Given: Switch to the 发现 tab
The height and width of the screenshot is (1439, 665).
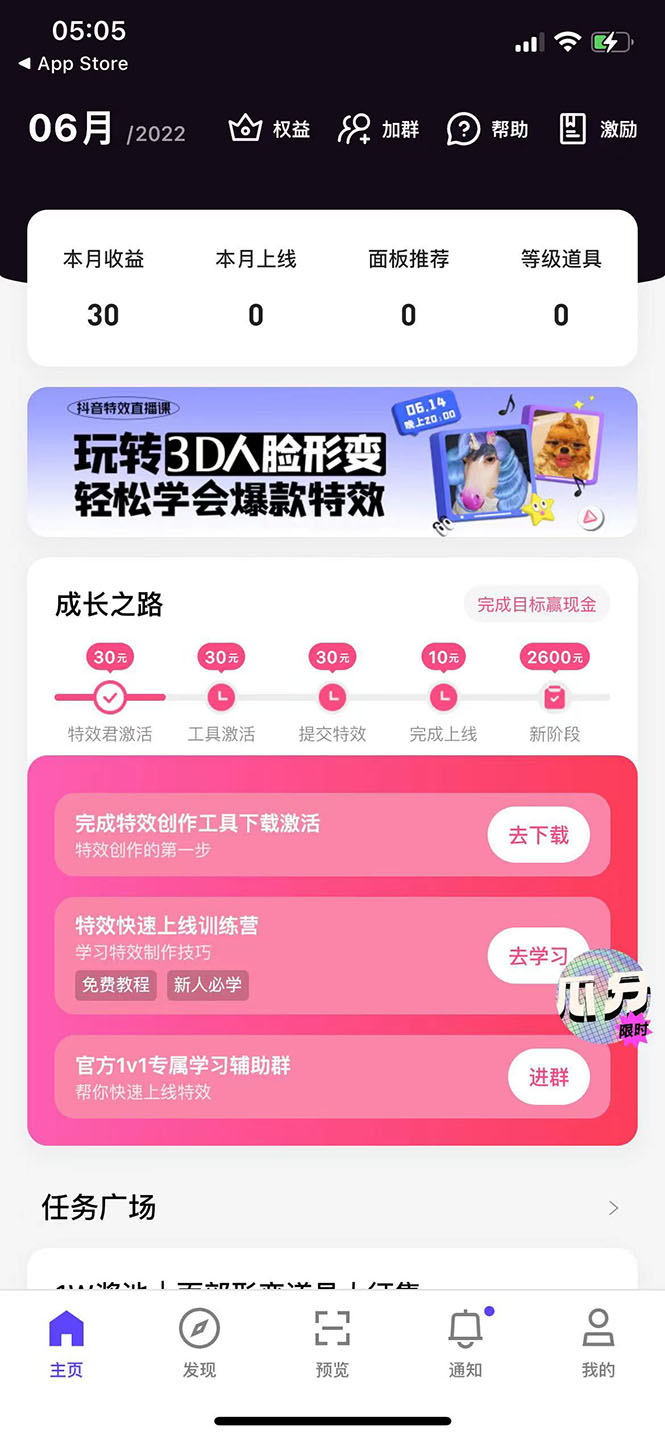Looking at the screenshot, I should point(199,1344).
